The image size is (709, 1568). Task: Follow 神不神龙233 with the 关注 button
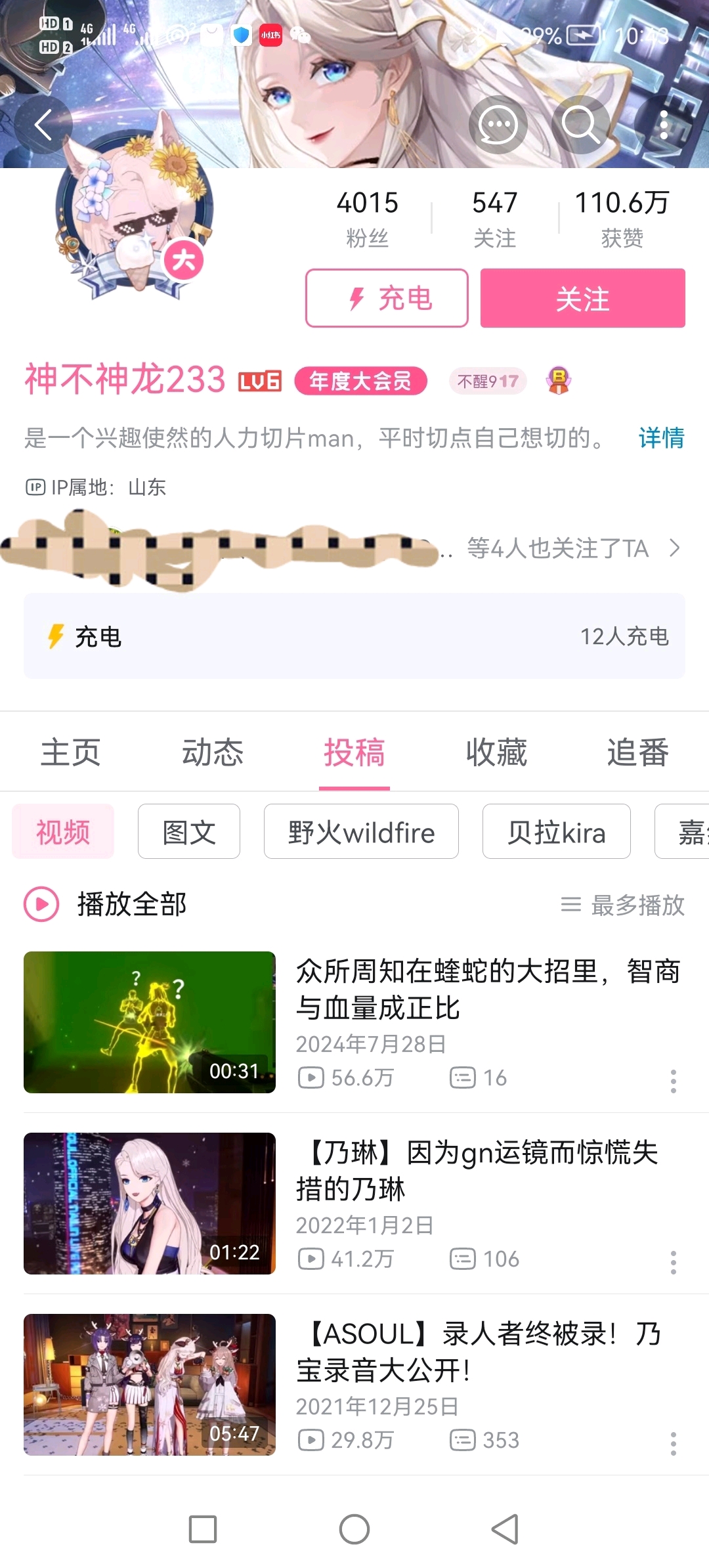tap(582, 298)
